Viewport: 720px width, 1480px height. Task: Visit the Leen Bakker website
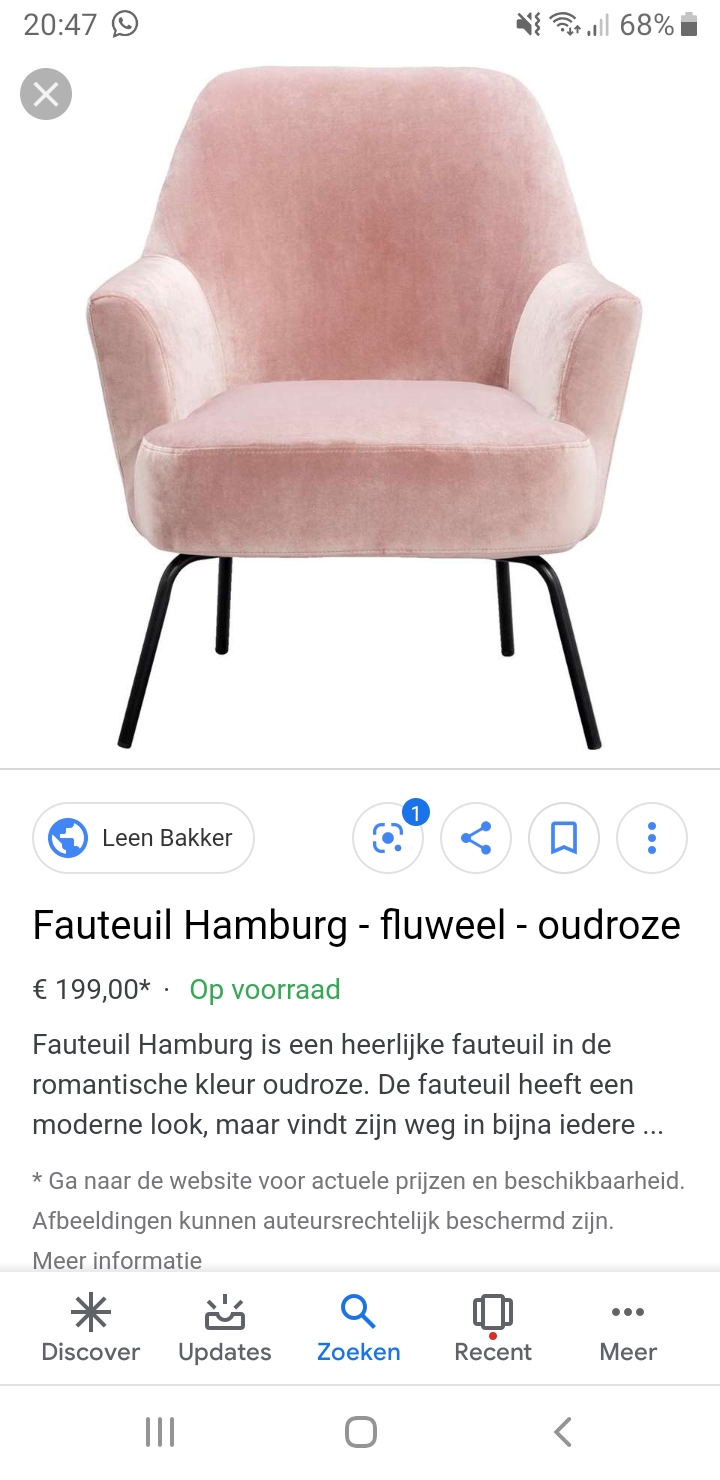click(143, 838)
